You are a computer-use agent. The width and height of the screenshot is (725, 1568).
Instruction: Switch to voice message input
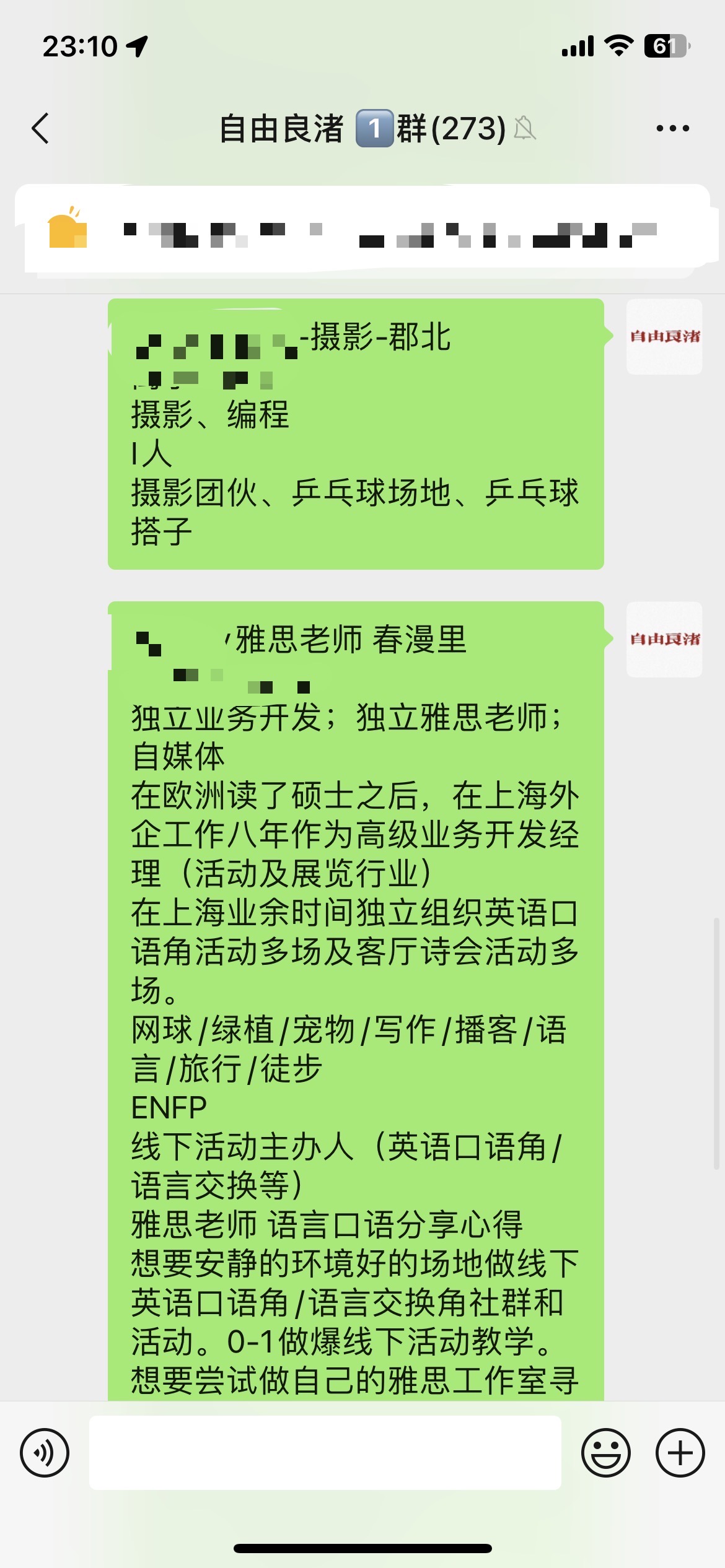tap(45, 1453)
